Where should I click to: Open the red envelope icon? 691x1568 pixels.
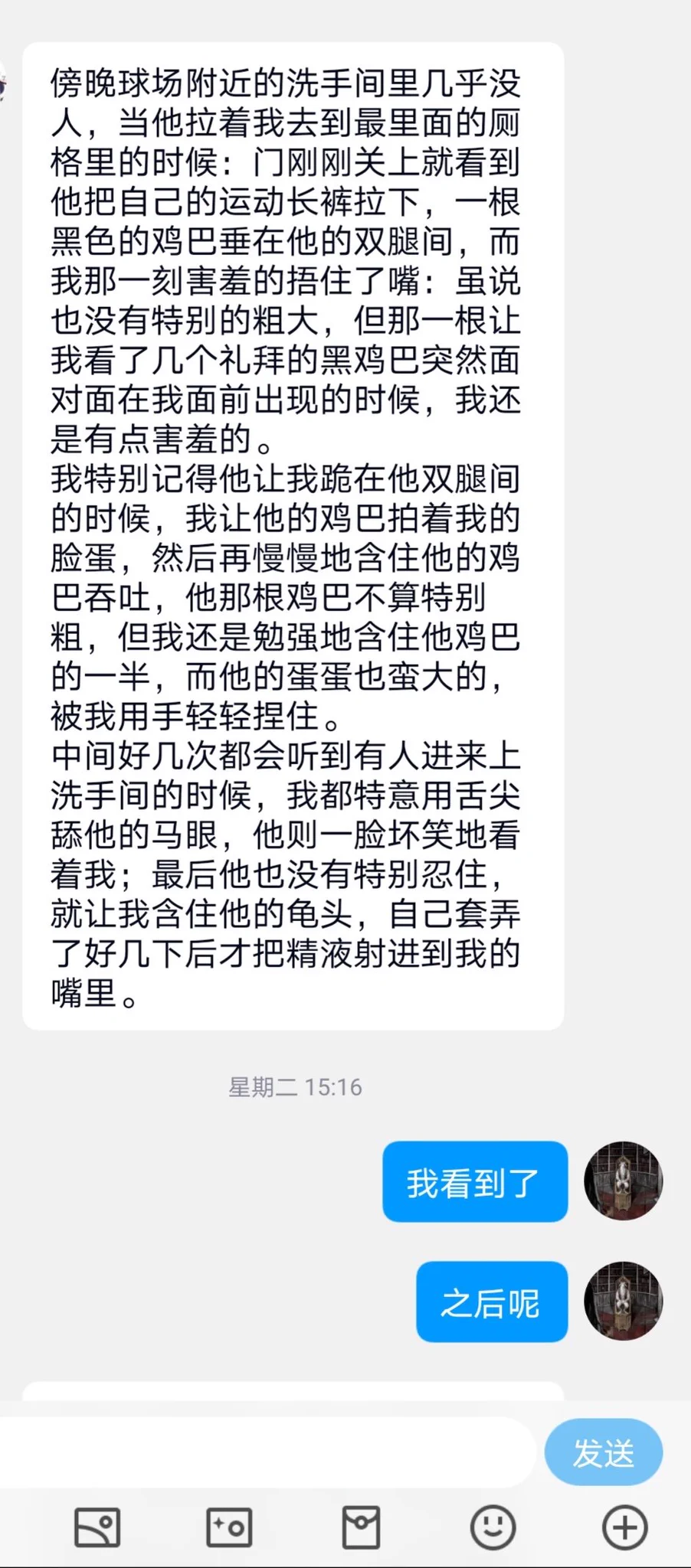tap(361, 1527)
